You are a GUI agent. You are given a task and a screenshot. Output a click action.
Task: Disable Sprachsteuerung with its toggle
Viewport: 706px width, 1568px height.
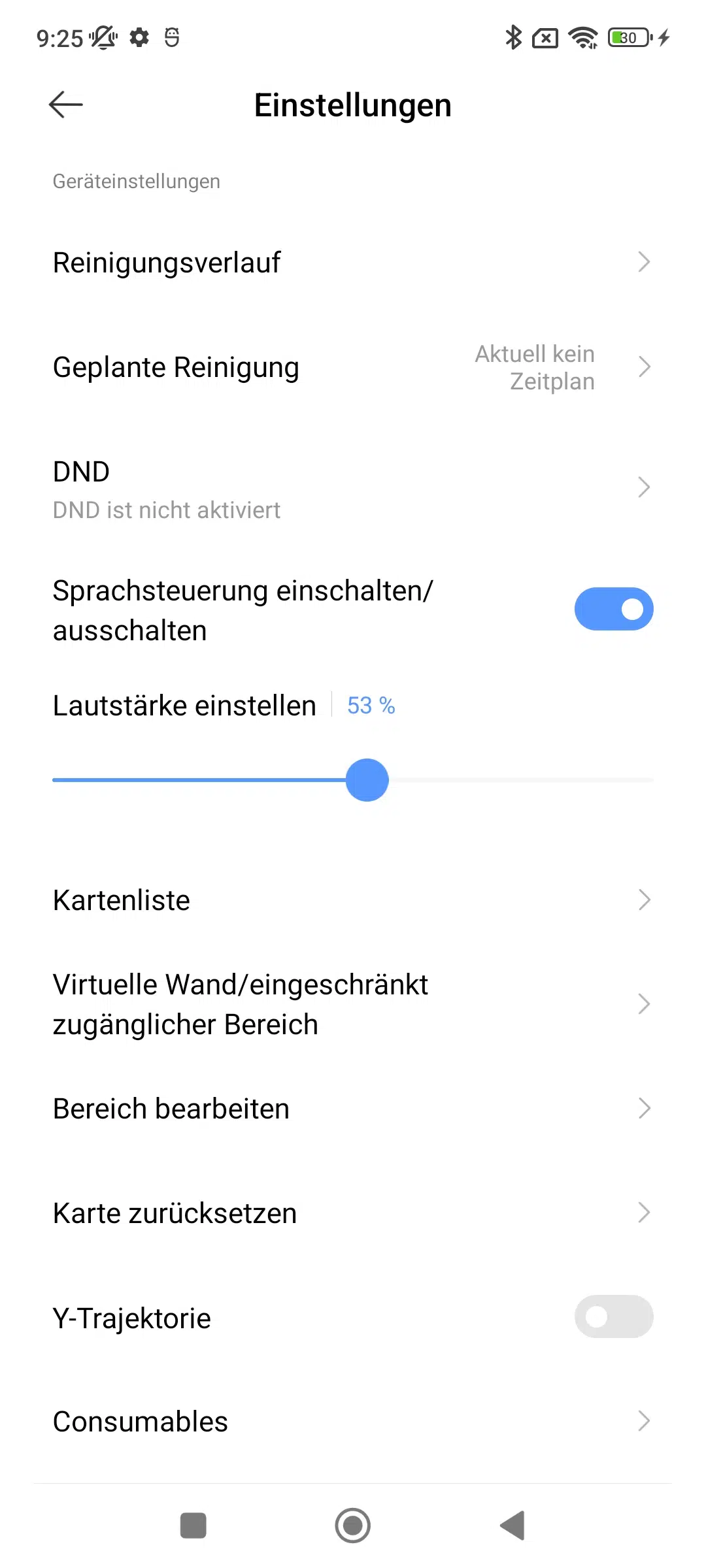coord(613,608)
